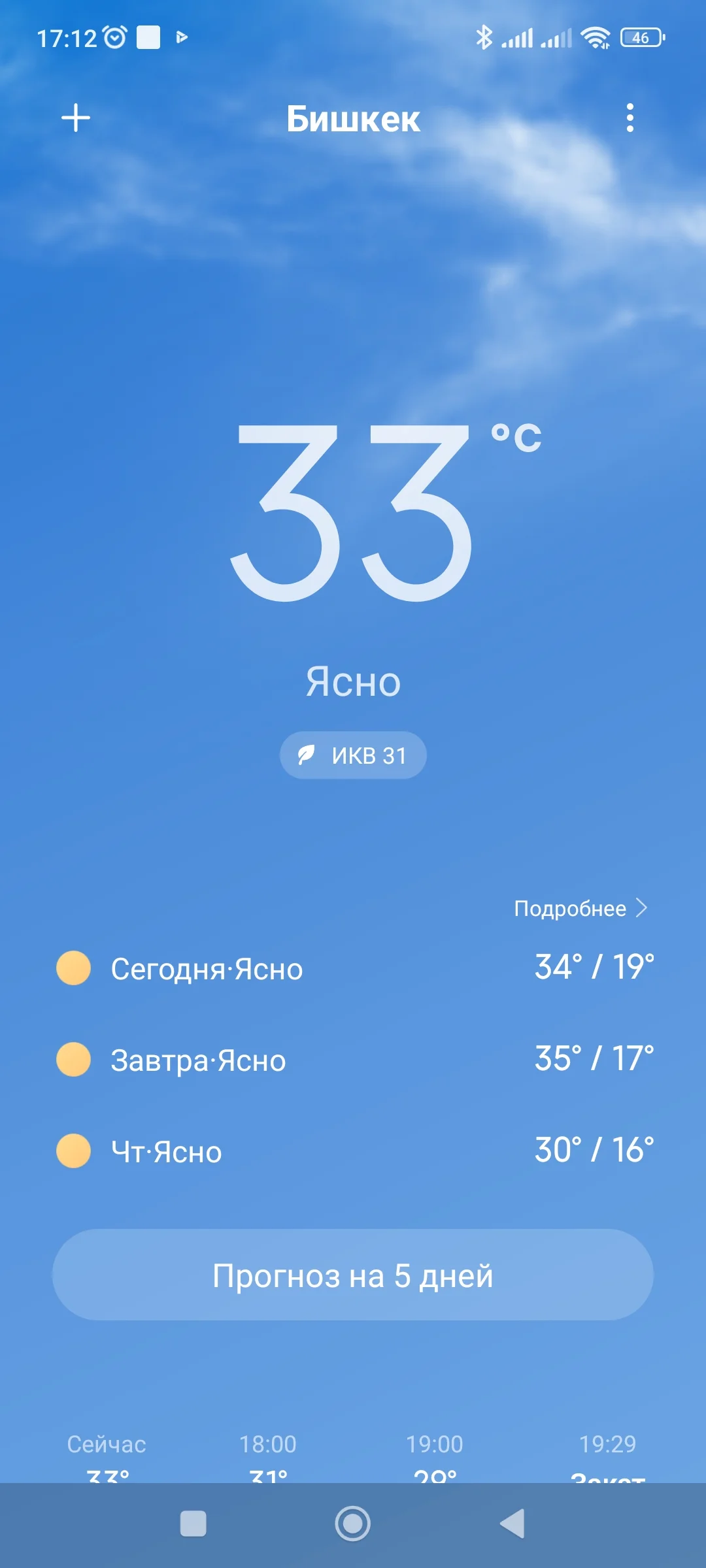This screenshot has width=706, height=1568.
Task: Tap the plus icon to add a city
Action: point(75,119)
